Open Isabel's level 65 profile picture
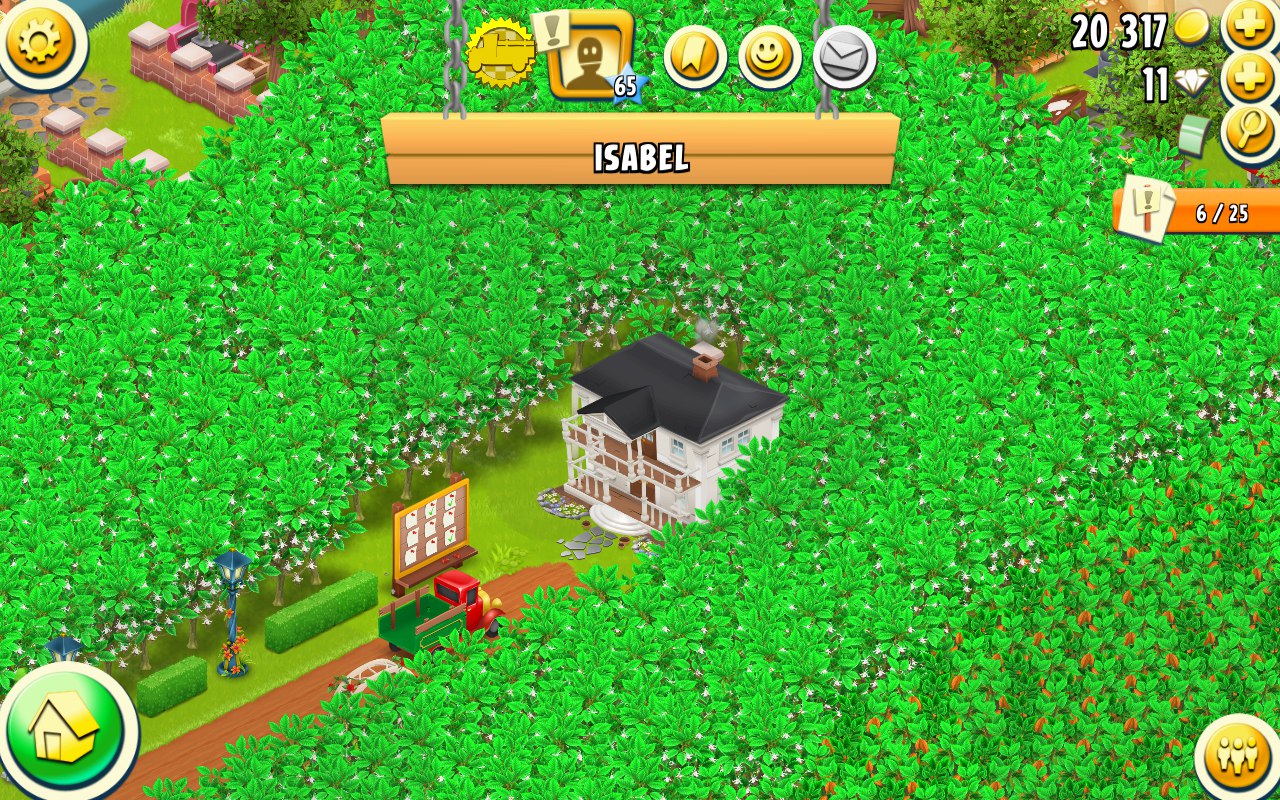 coord(590,57)
